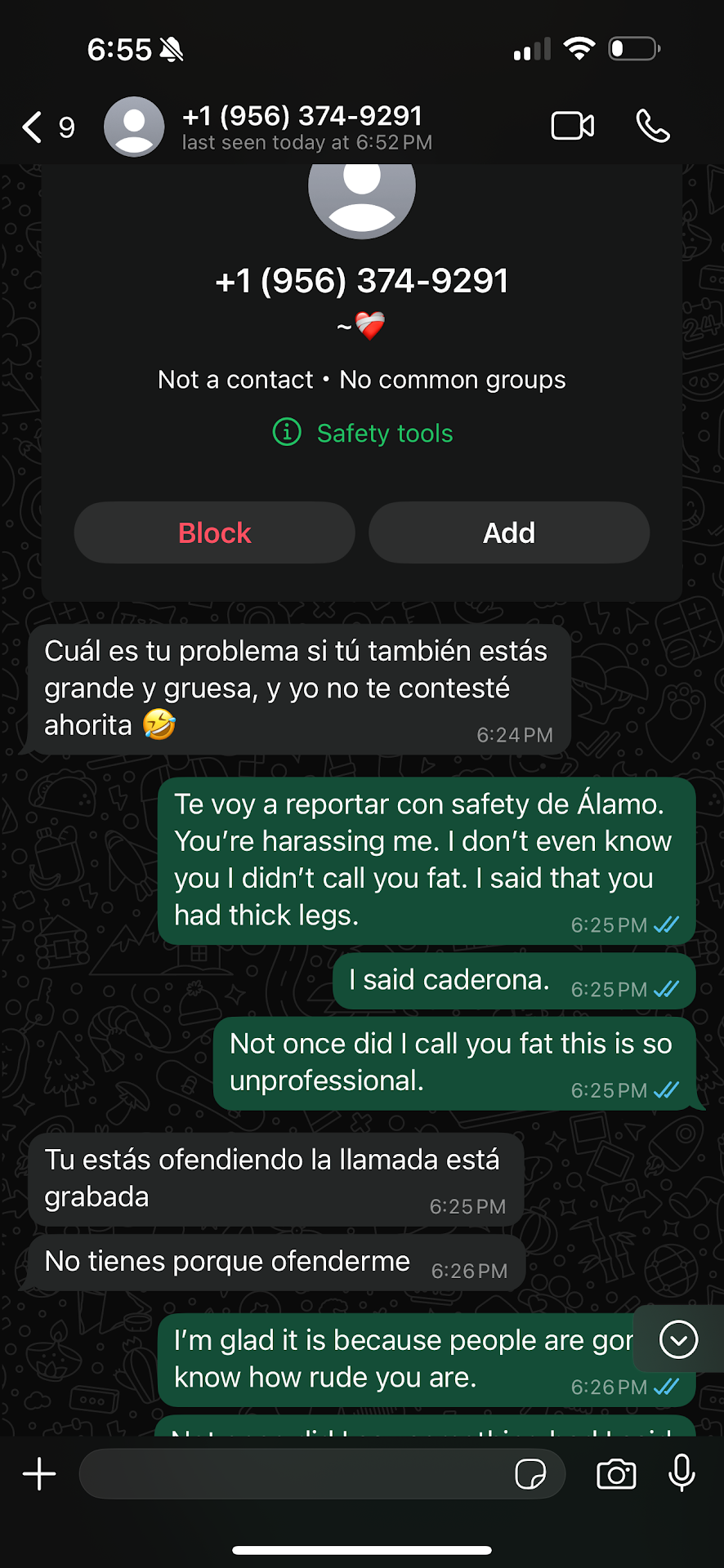Open the sticker picker

click(x=530, y=1474)
